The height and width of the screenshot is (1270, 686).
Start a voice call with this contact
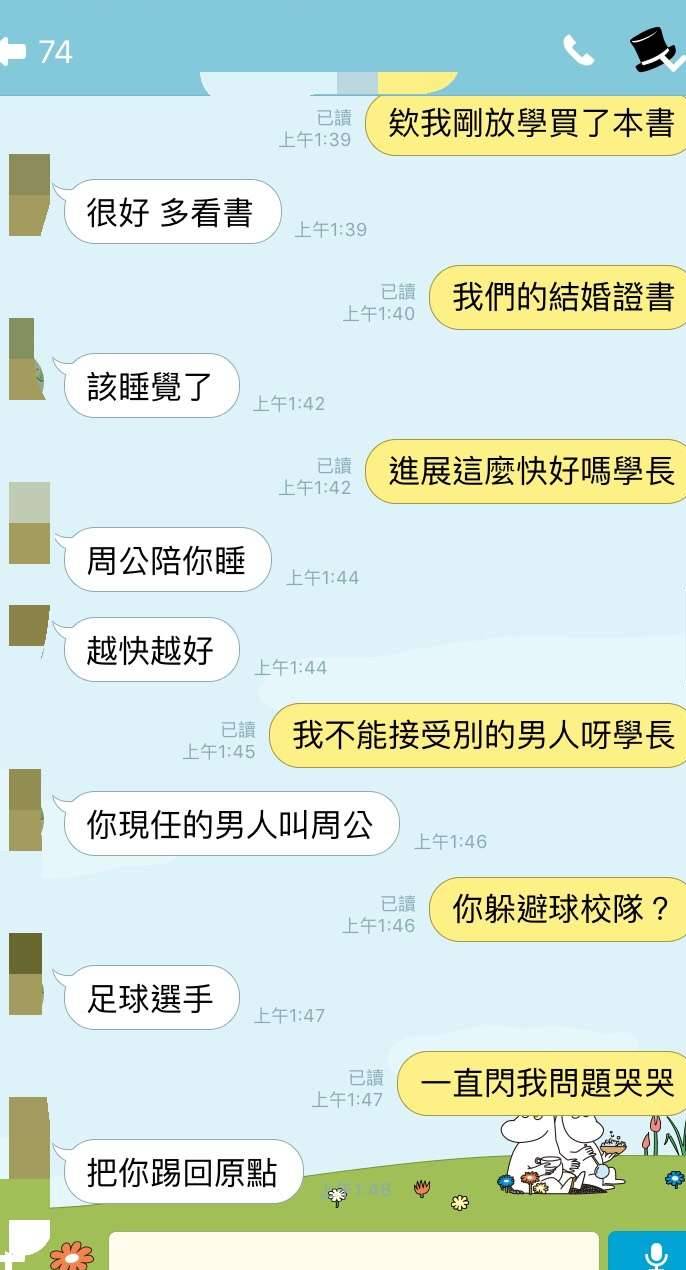click(578, 50)
